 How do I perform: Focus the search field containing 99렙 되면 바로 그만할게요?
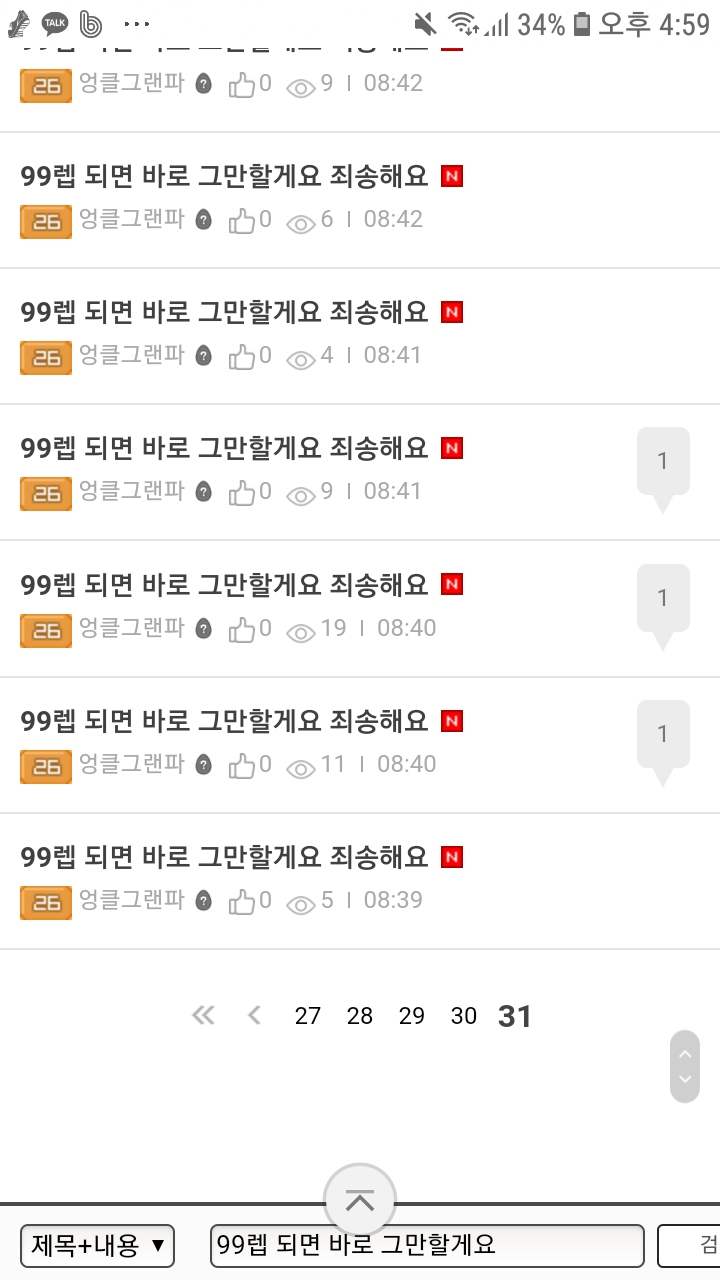427,1246
